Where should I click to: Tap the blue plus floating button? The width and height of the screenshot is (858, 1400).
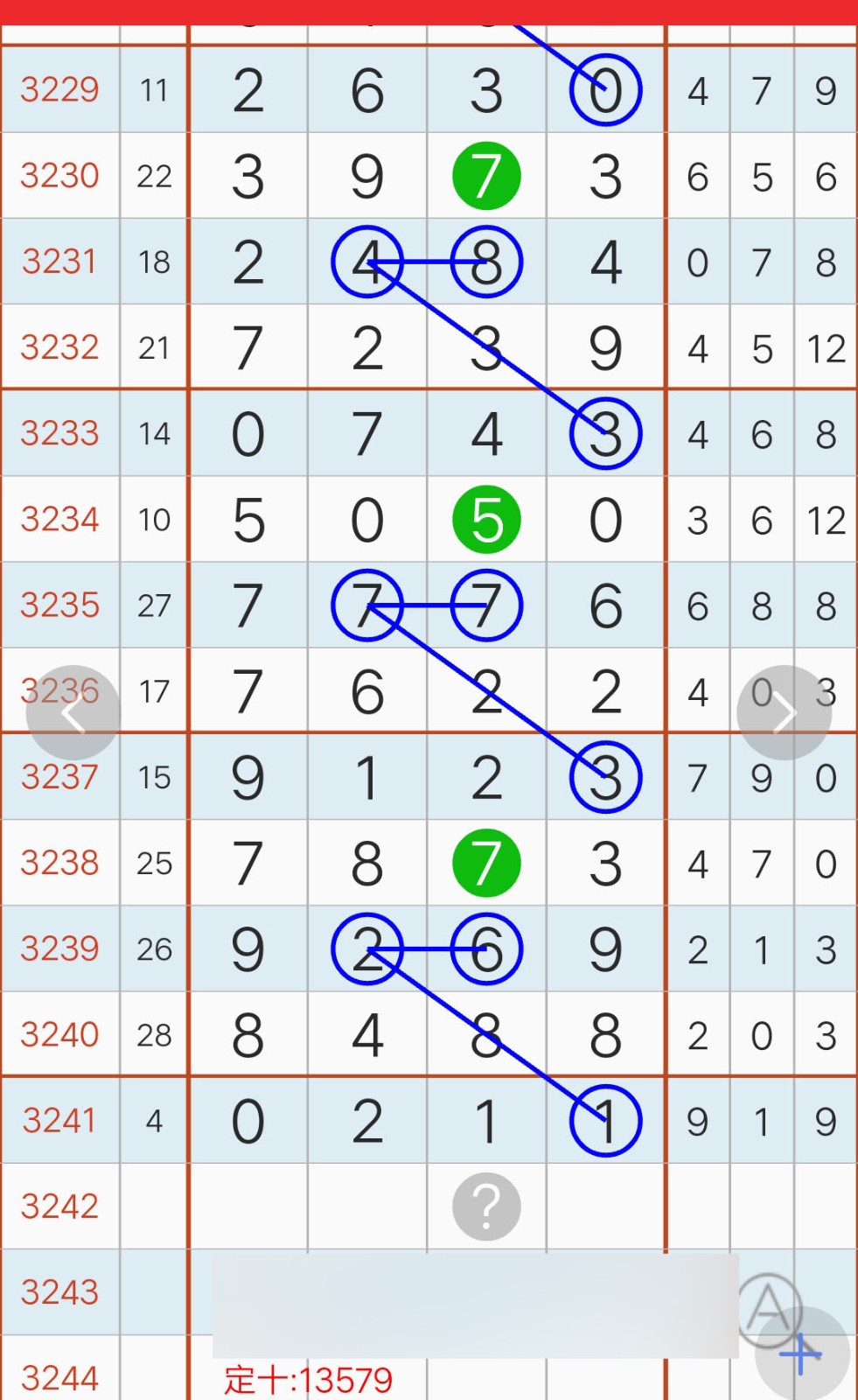point(802,1354)
